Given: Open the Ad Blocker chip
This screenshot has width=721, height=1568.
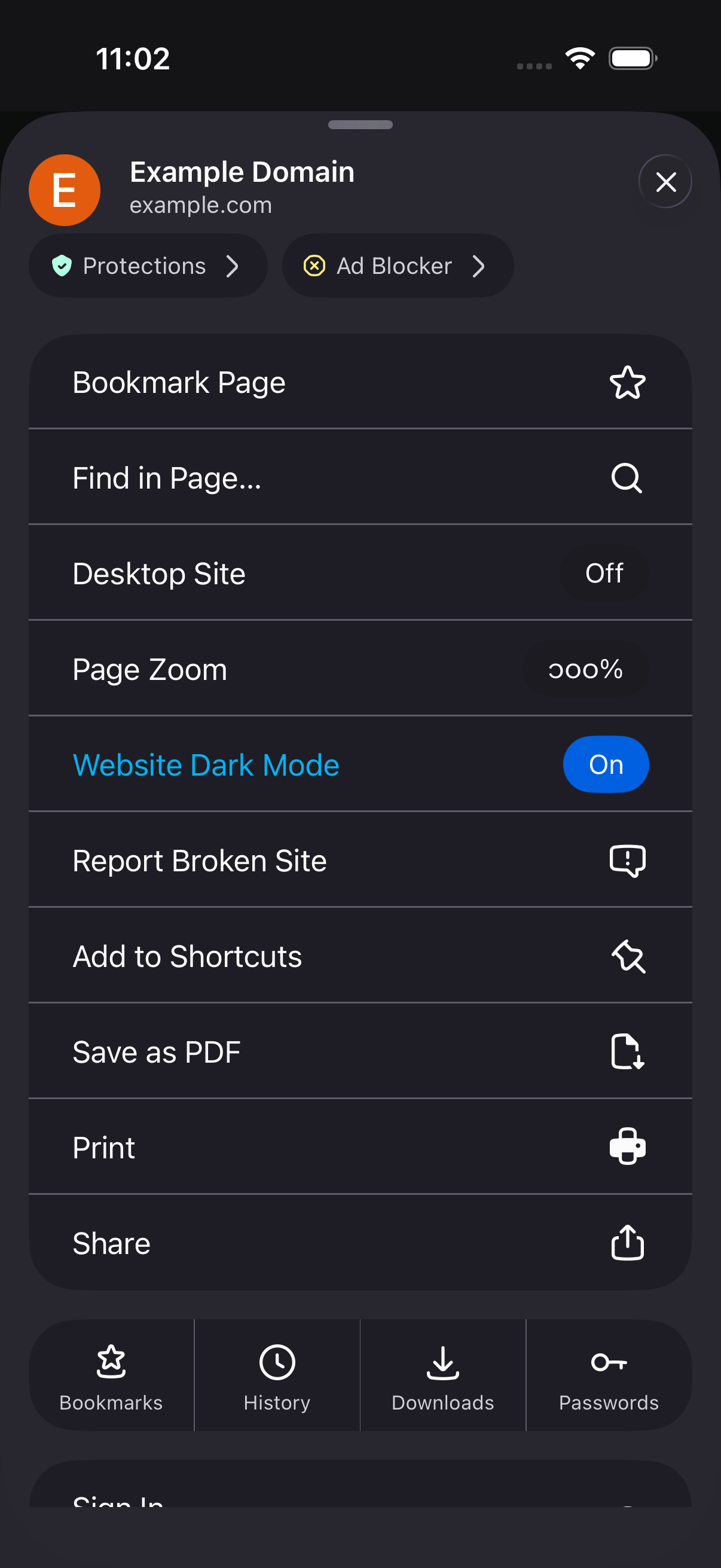Looking at the screenshot, I should (398, 266).
